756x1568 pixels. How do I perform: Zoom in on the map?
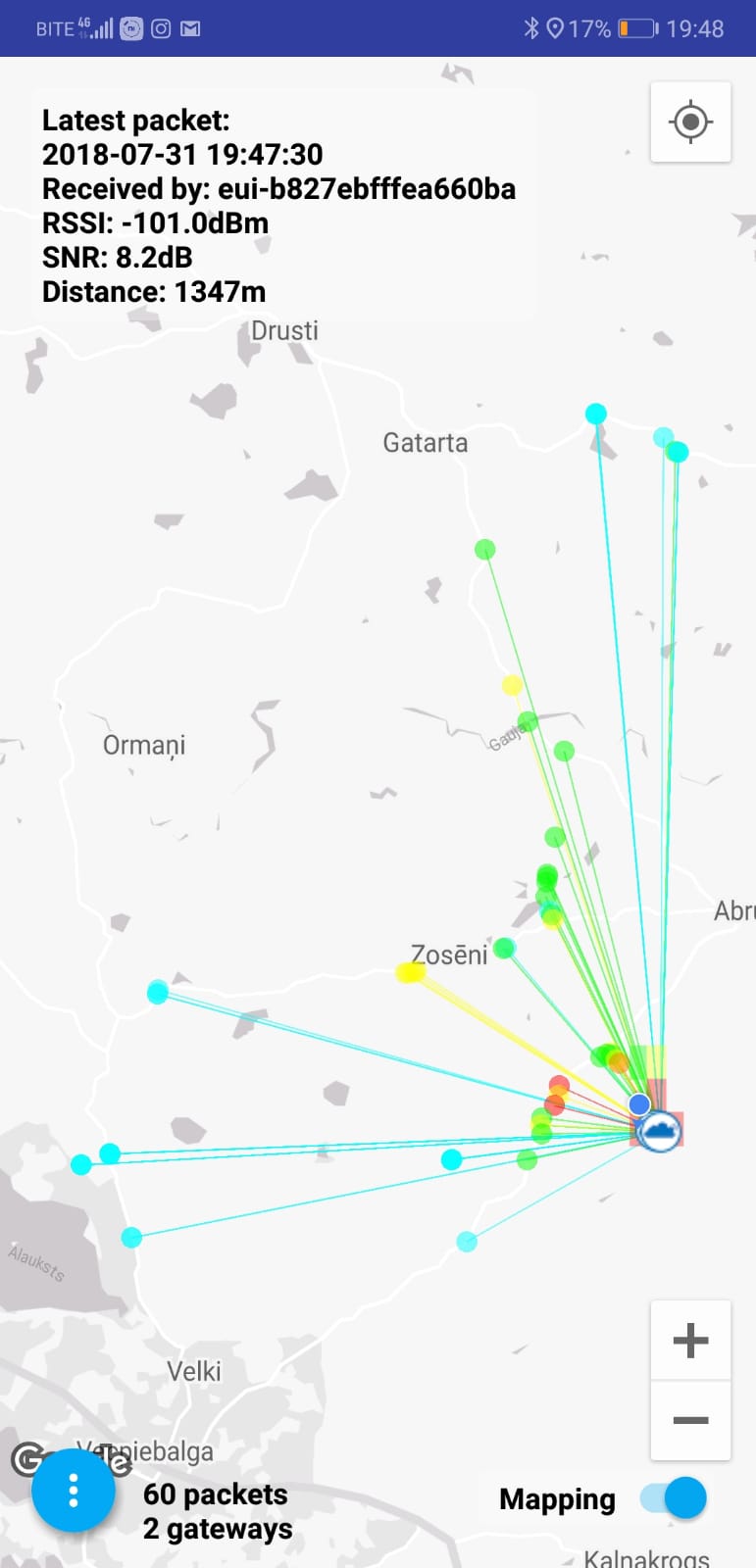click(690, 1341)
